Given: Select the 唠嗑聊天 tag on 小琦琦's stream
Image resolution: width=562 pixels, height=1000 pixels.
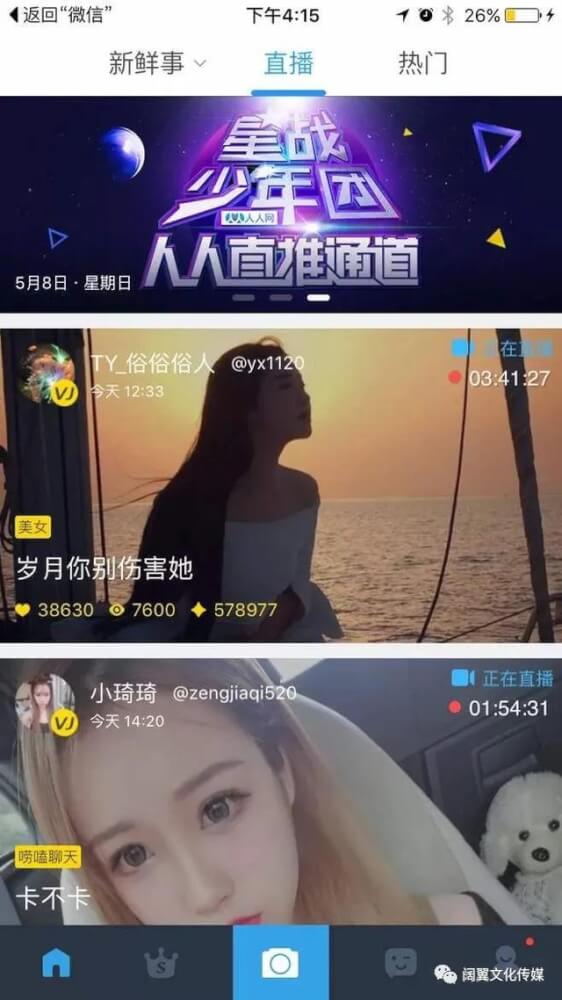Looking at the screenshot, I should (x=48, y=857).
